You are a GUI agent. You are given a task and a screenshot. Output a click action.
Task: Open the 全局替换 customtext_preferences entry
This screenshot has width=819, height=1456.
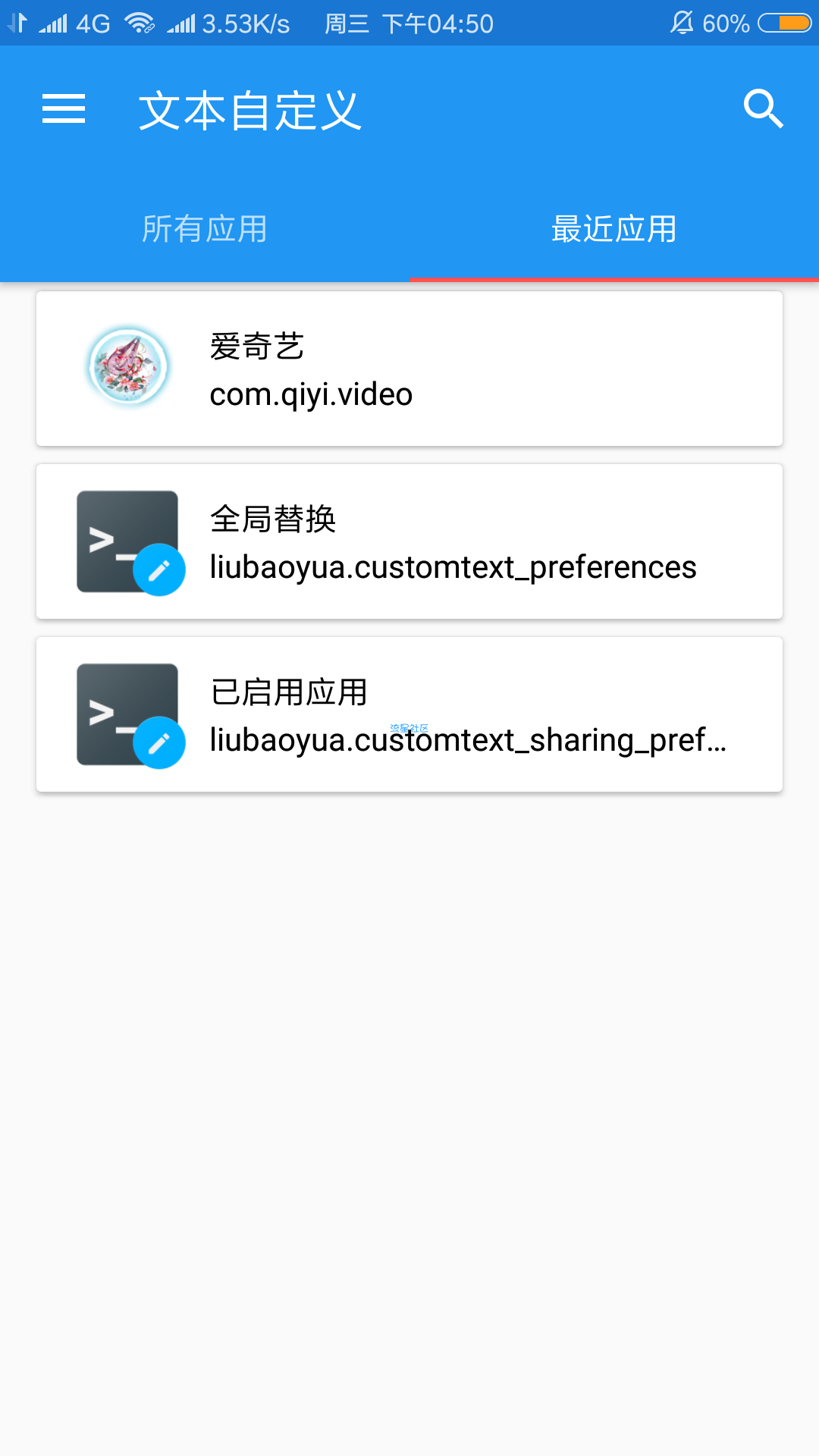pos(409,541)
